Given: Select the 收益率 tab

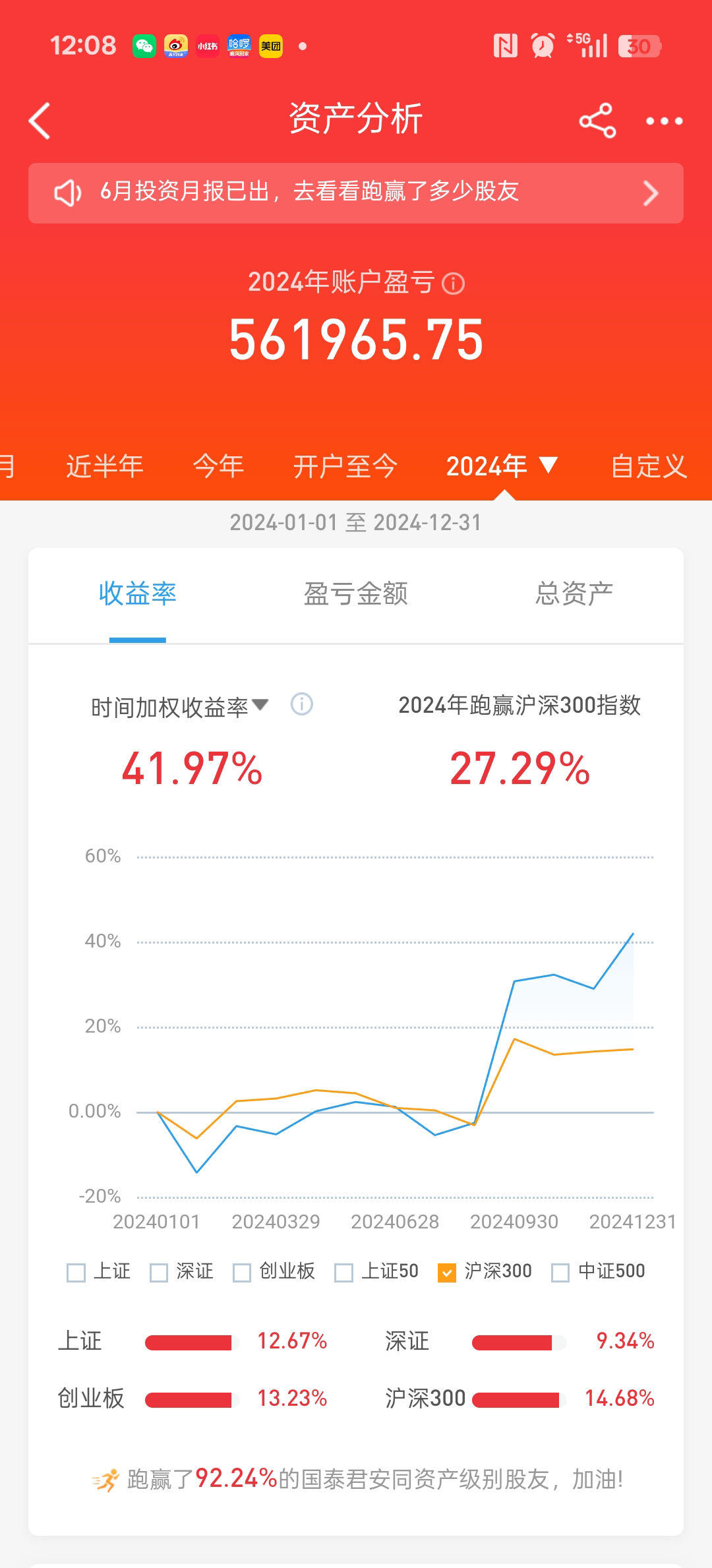Looking at the screenshot, I should click(137, 593).
